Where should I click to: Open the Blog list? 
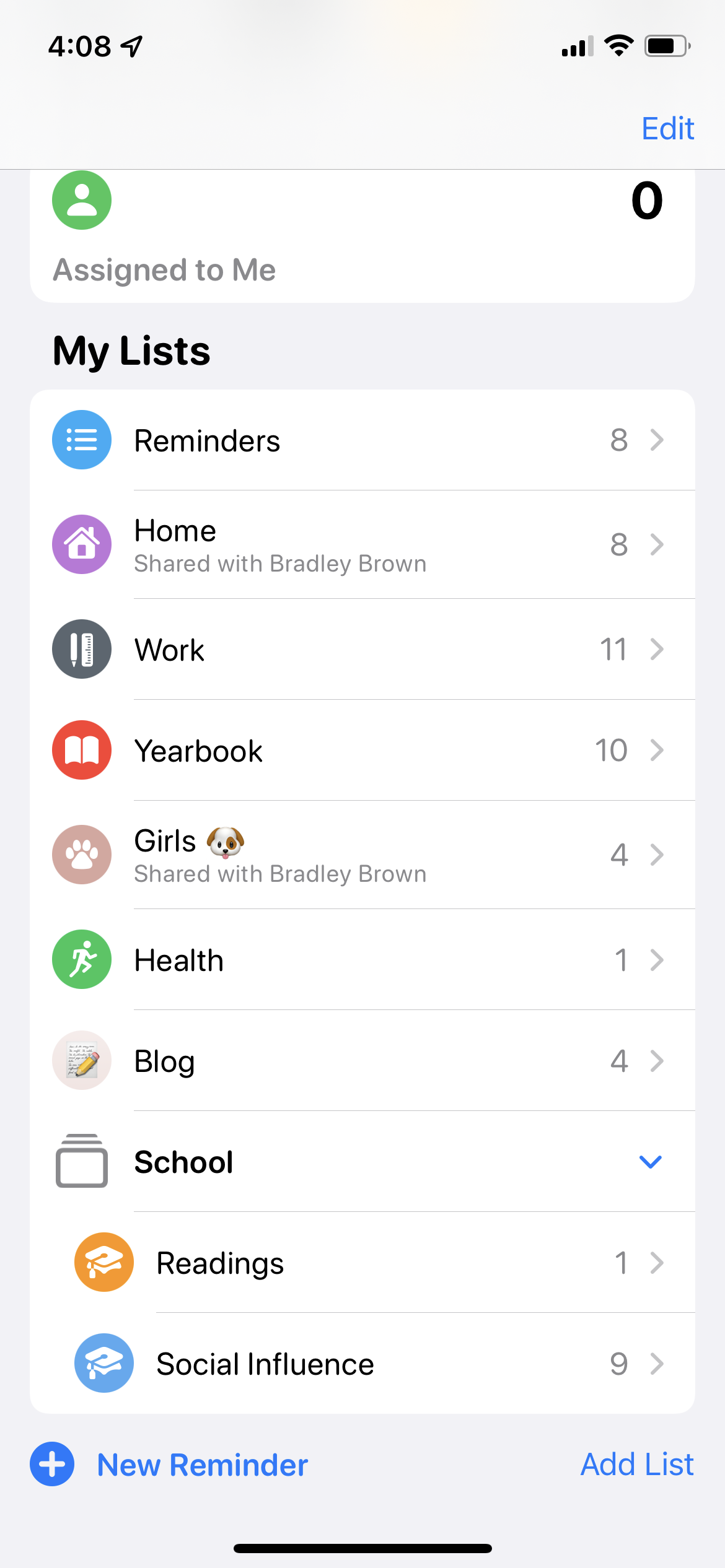(362, 1061)
